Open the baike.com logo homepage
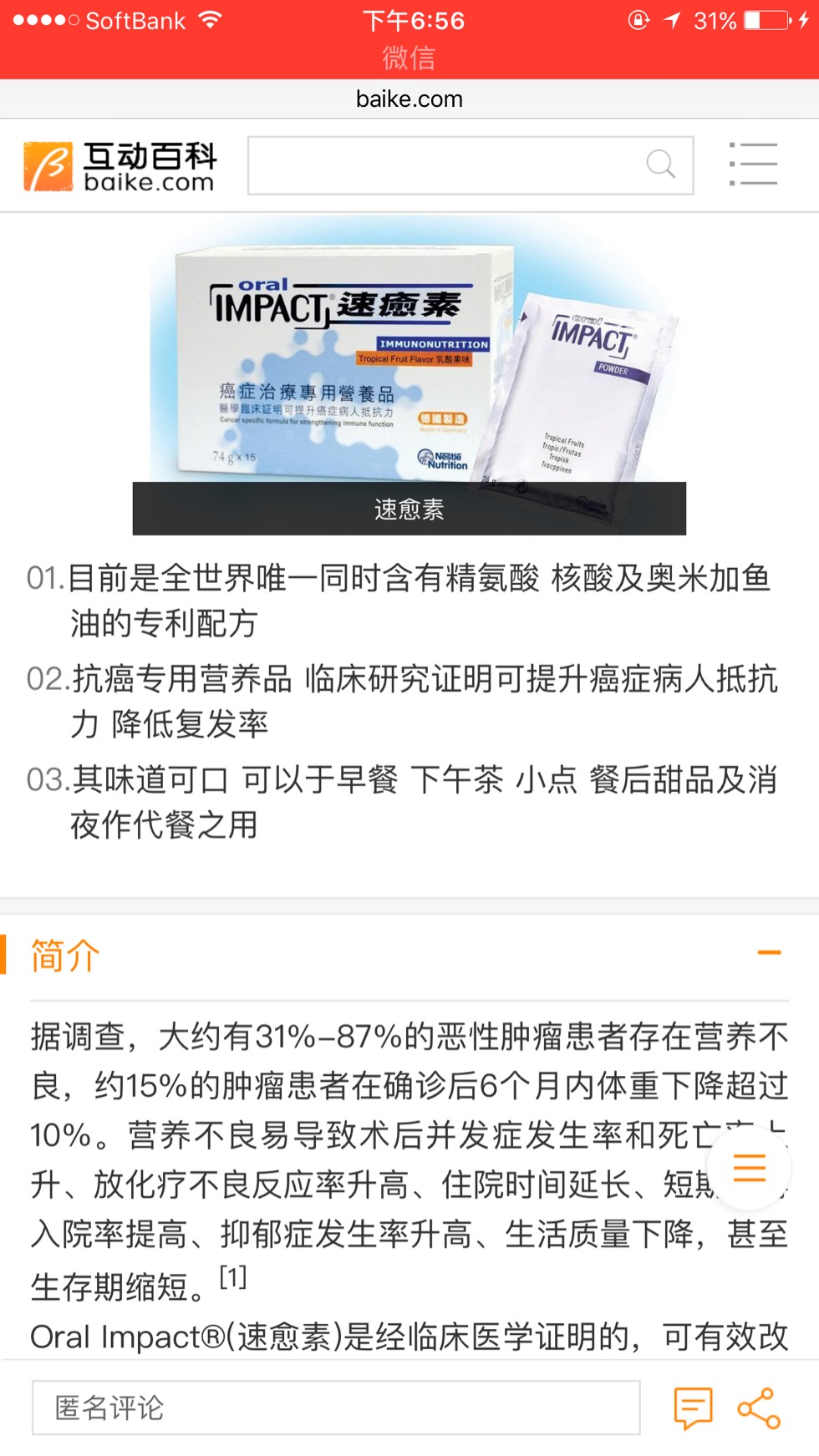The image size is (819, 1456). [x=120, y=165]
